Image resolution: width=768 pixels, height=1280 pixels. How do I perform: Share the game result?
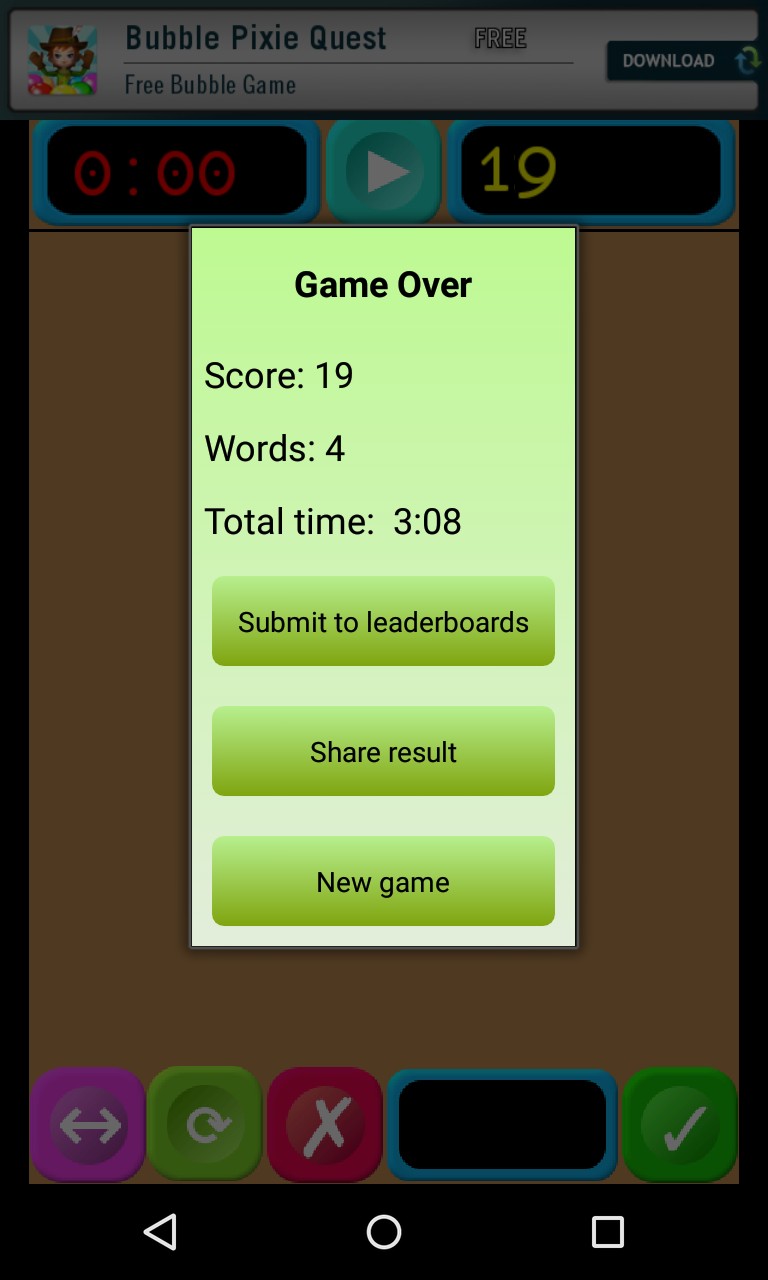point(383,751)
